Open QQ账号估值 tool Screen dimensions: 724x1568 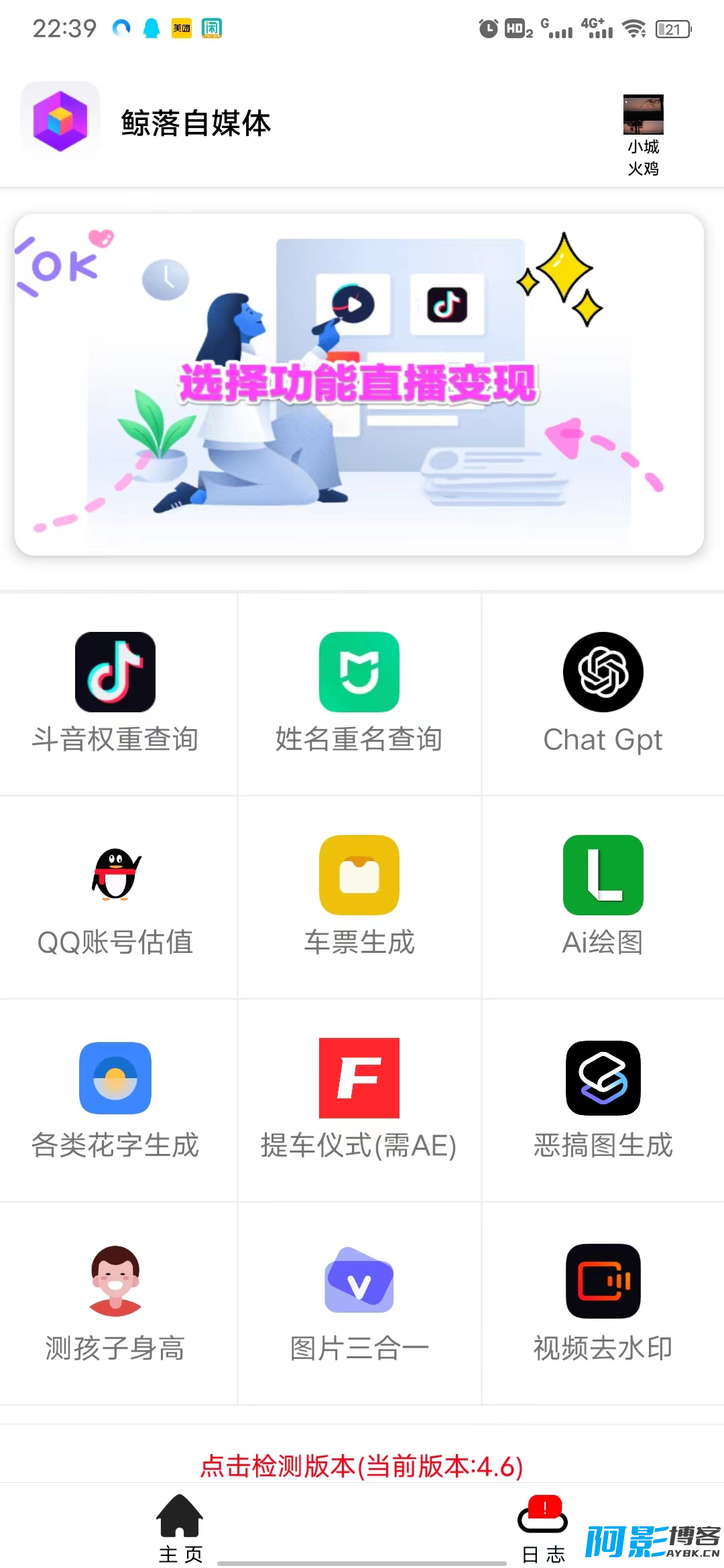click(115, 897)
